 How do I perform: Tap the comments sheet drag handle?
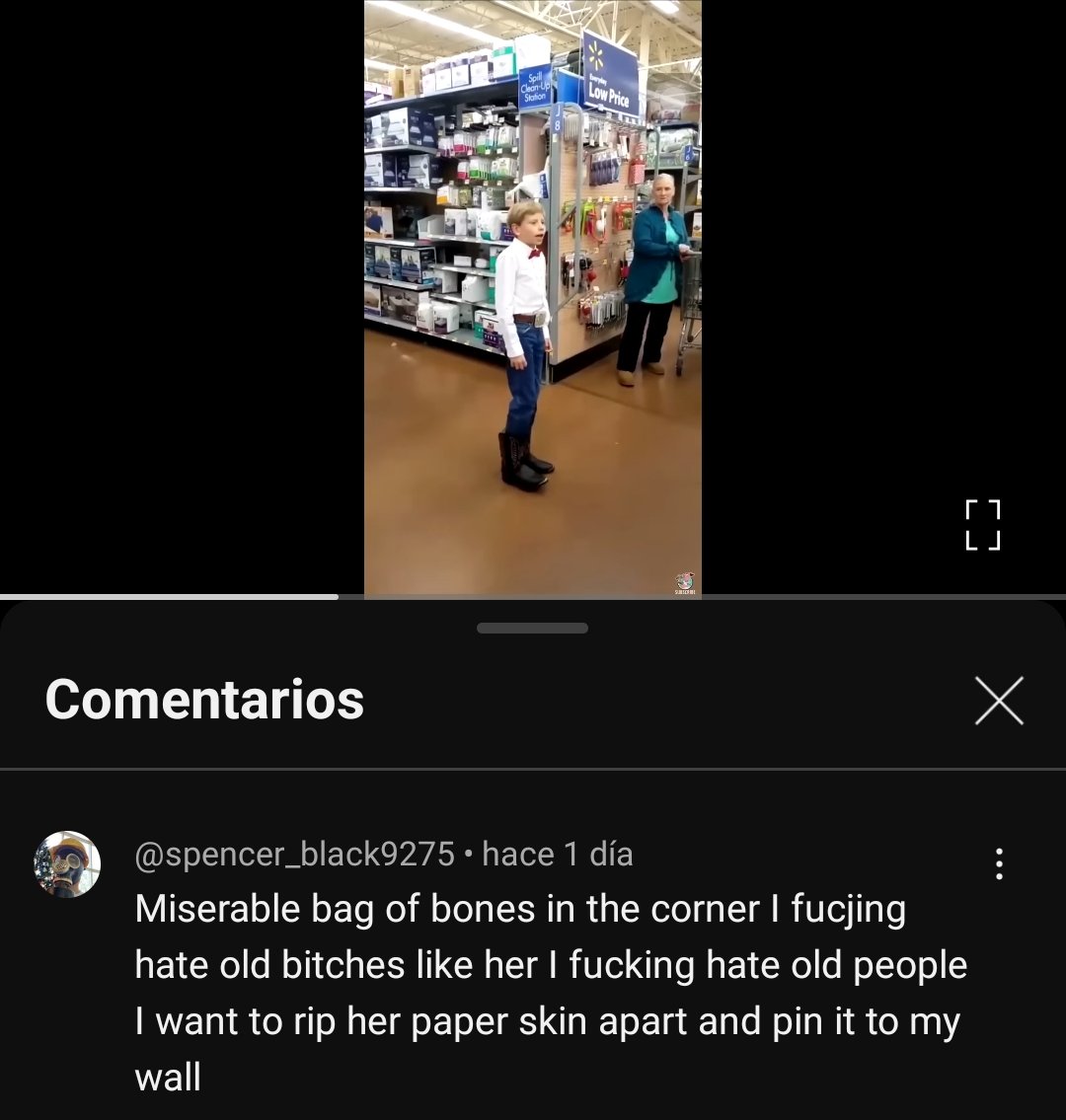(x=532, y=629)
